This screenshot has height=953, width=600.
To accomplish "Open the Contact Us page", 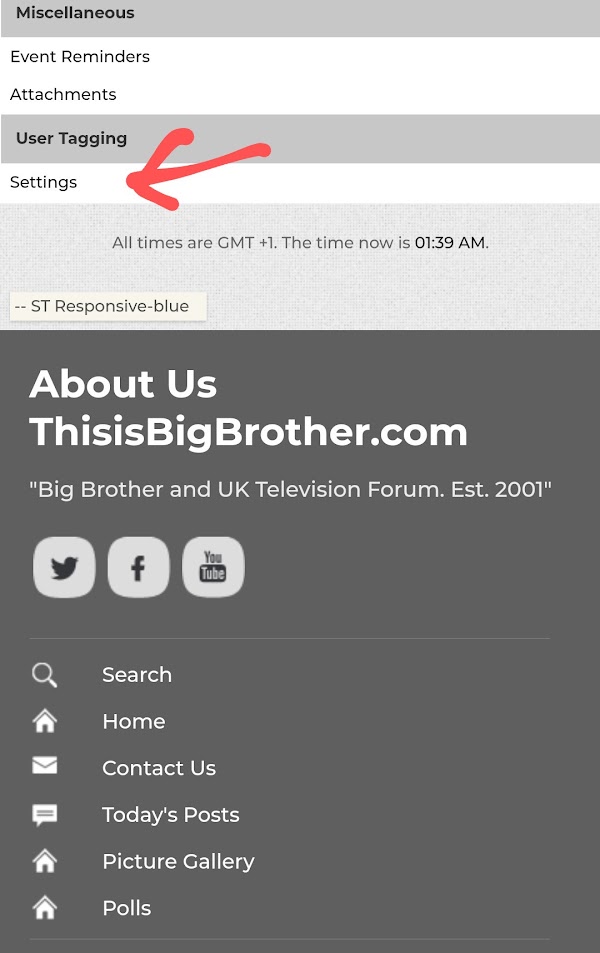I will (x=159, y=768).
